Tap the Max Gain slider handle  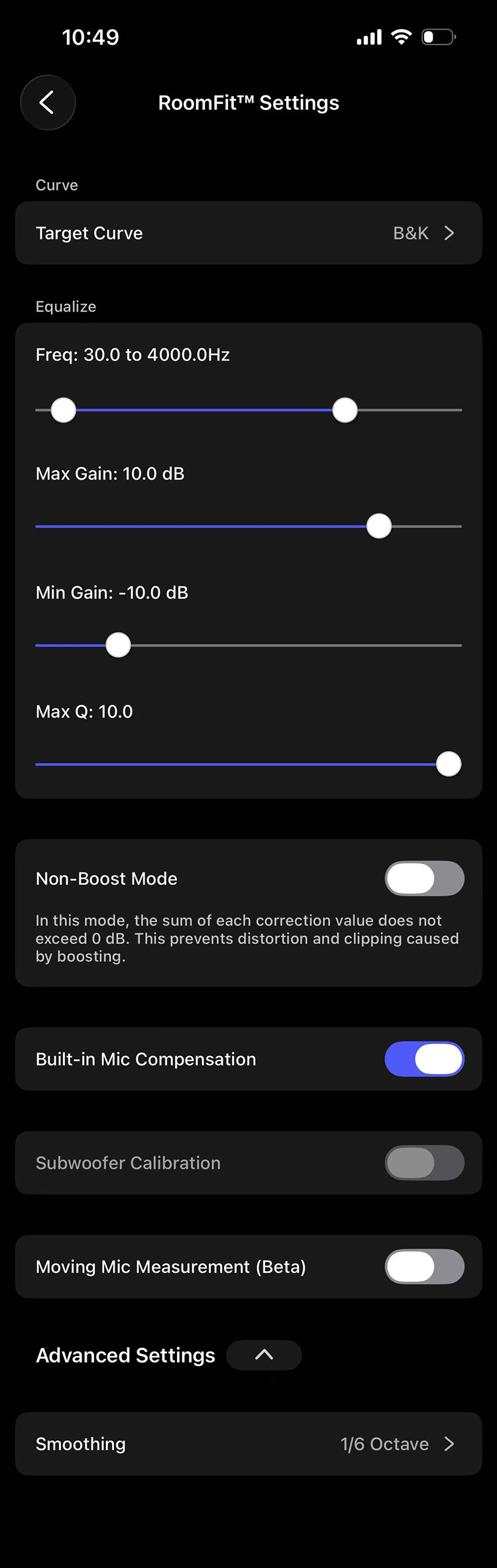[379, 527]
